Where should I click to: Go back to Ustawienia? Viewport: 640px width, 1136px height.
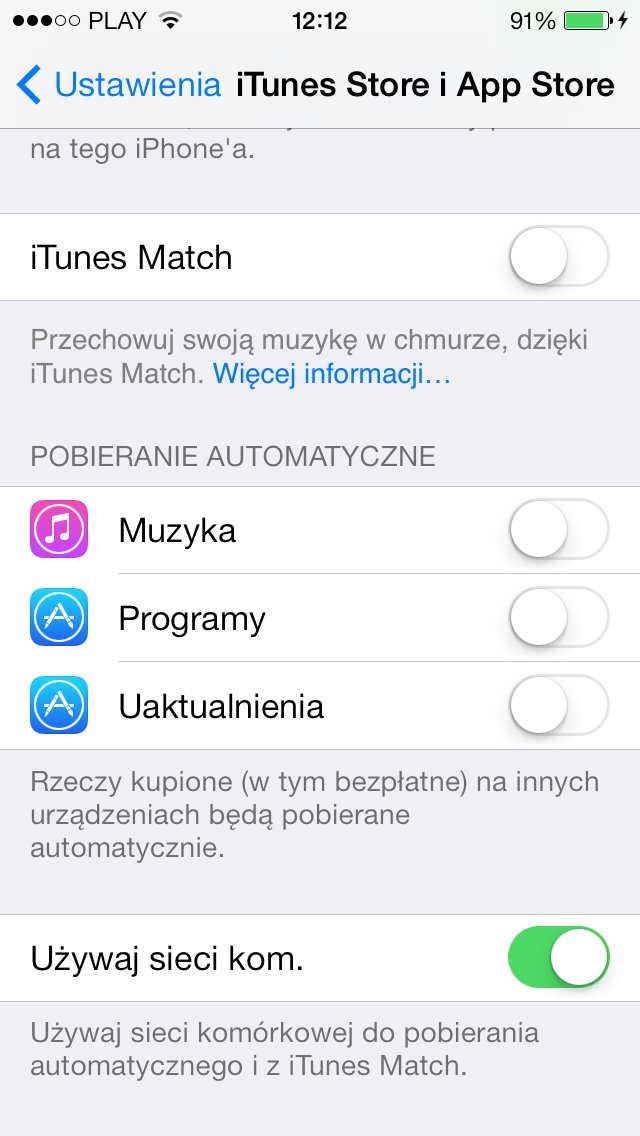click(118, 85)
